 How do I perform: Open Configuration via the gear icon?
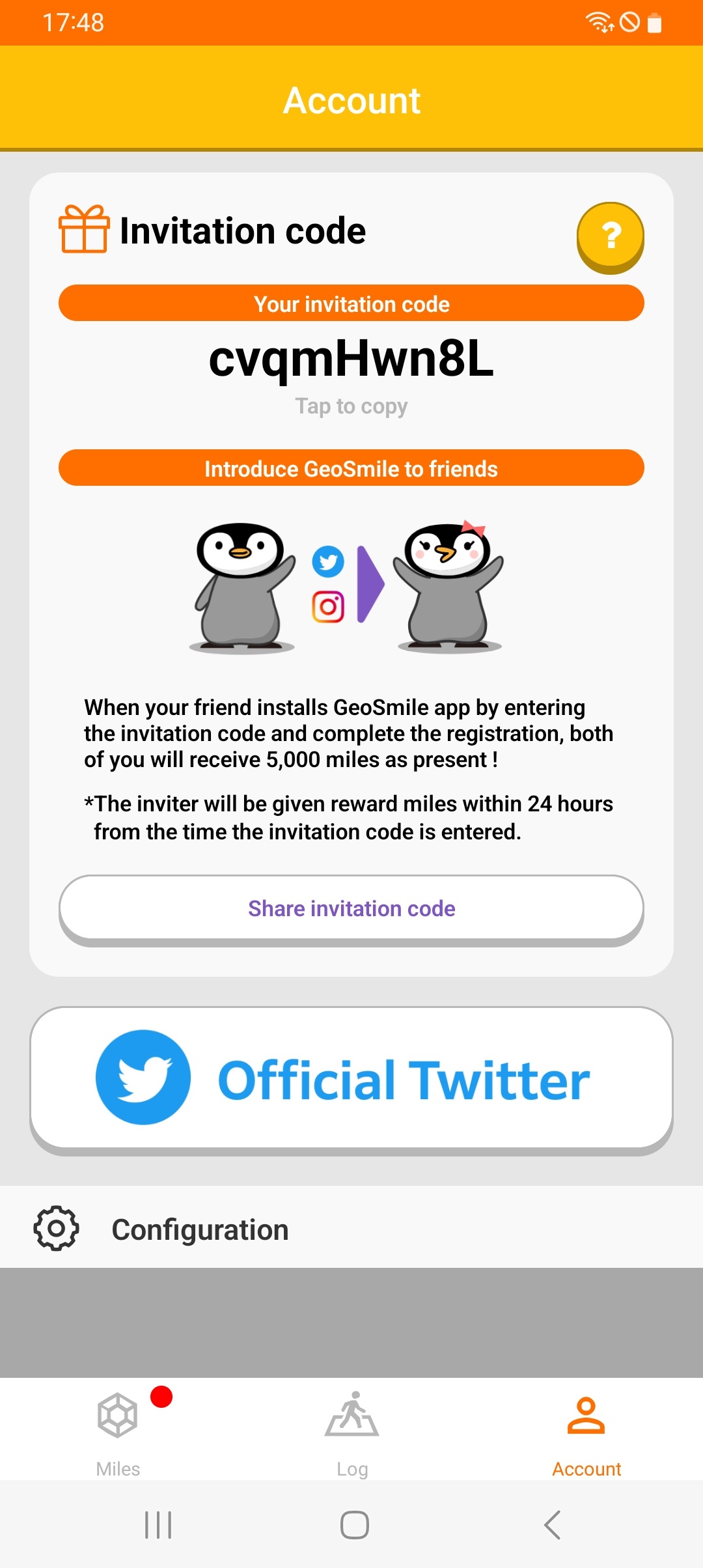tap(55, 1227)
